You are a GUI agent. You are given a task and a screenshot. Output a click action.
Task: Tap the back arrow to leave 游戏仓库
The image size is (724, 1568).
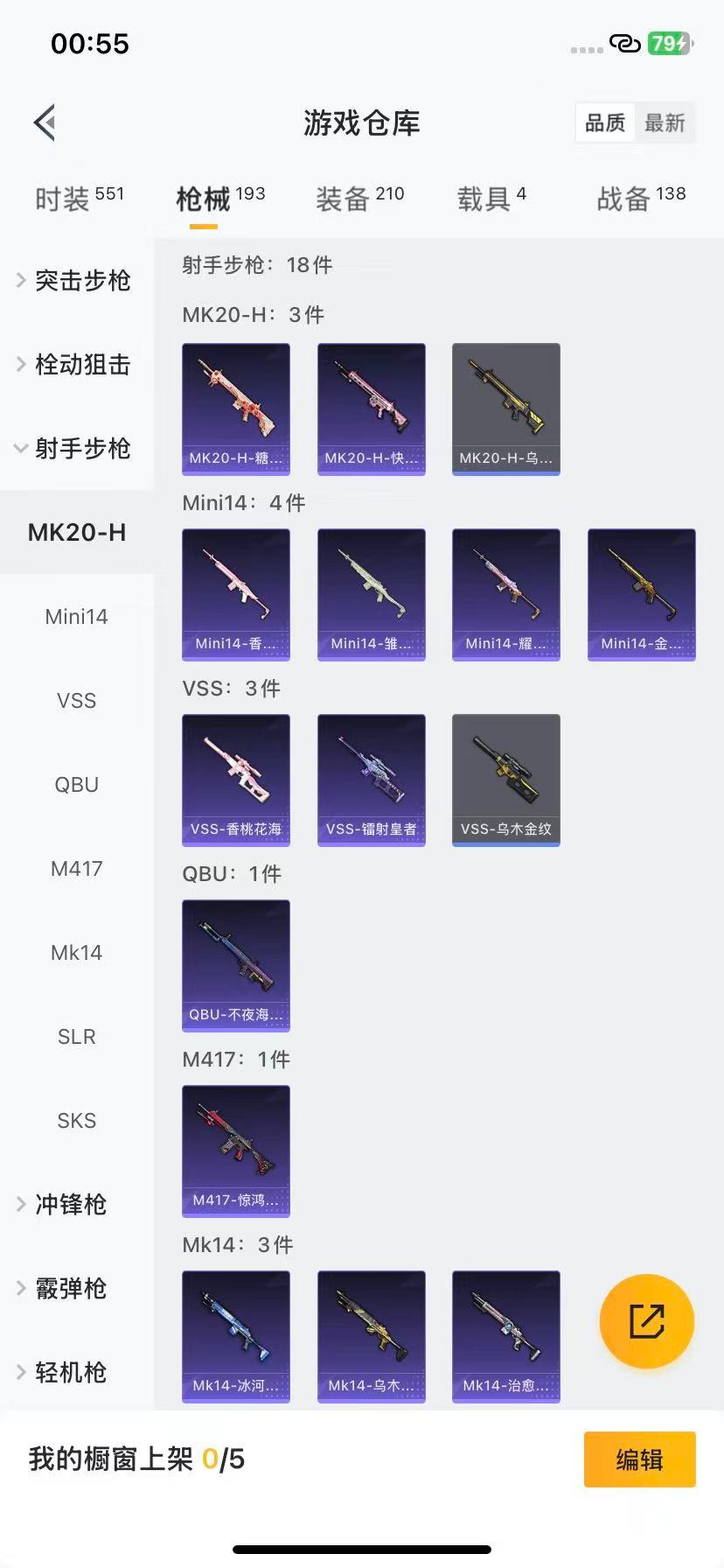pos(44,122)
